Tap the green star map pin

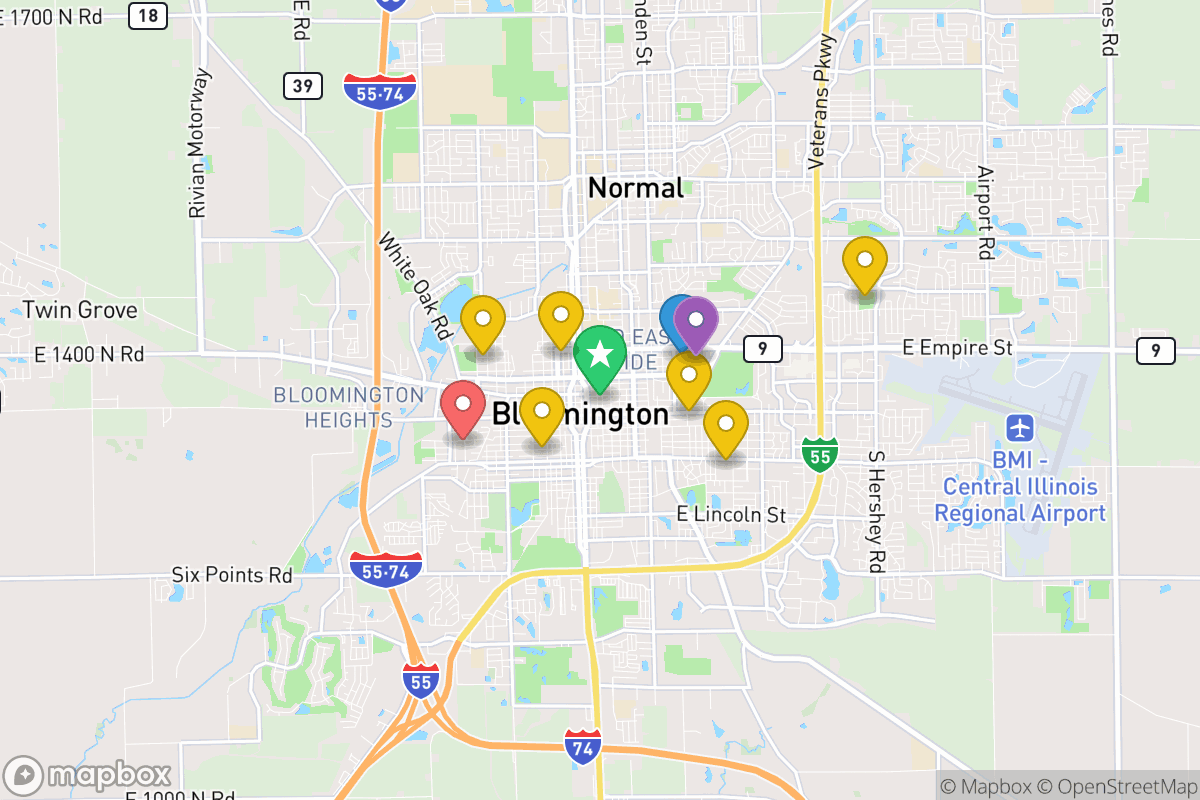point(600,355)
